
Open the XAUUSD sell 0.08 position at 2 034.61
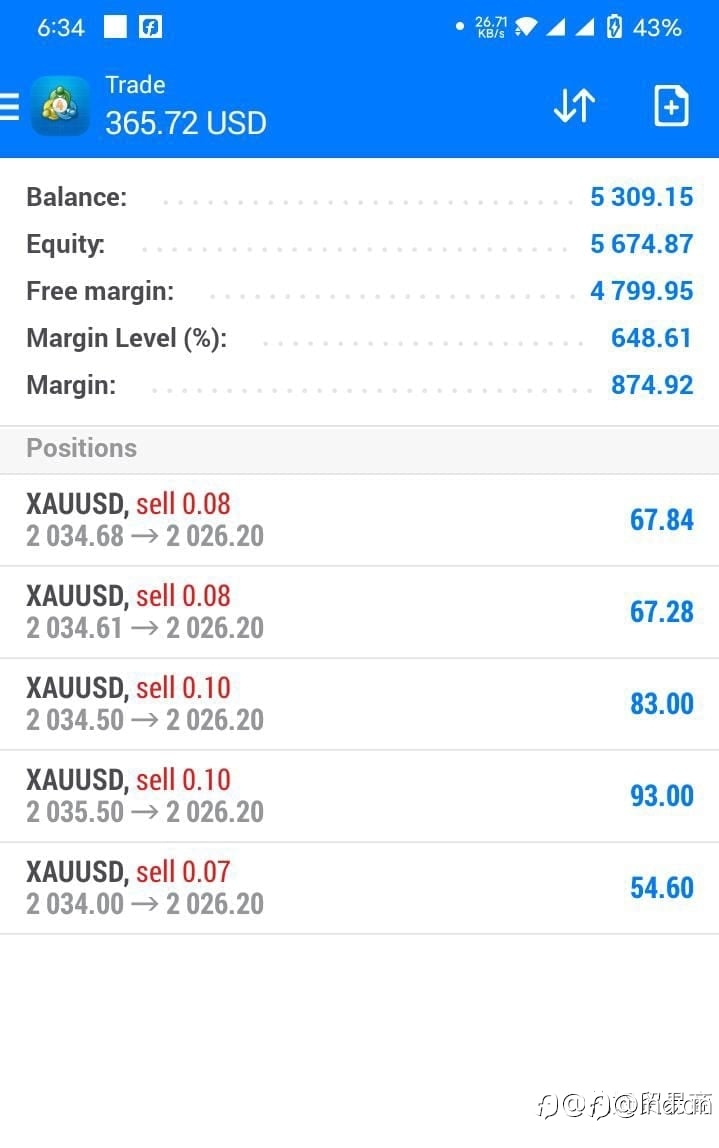tap(360, 612)
